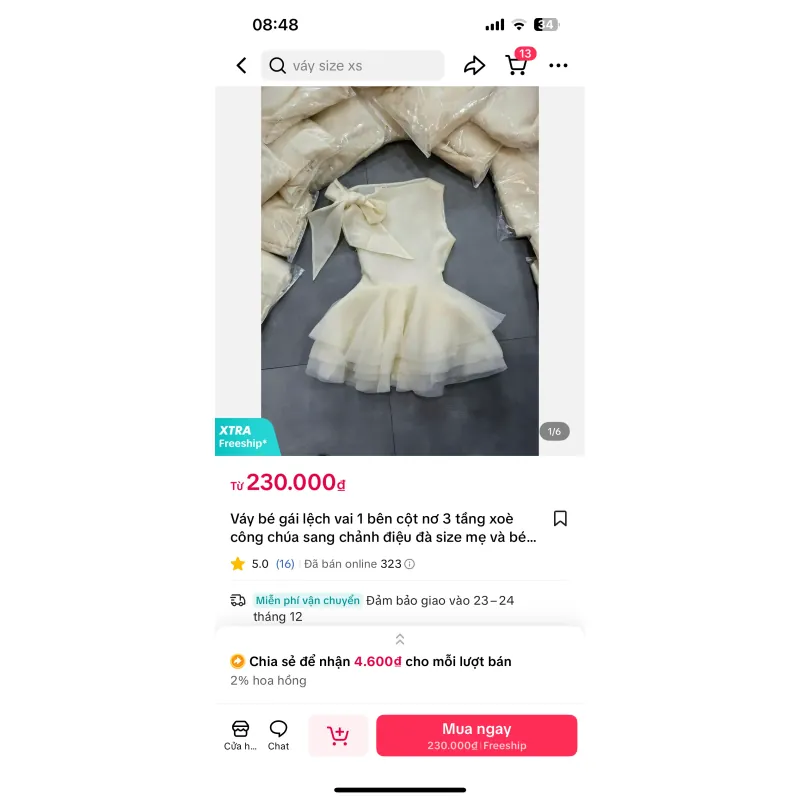Open the shopping cart
Image resolution: width=800 pixels, height=800 pixels.
point(517,65)
